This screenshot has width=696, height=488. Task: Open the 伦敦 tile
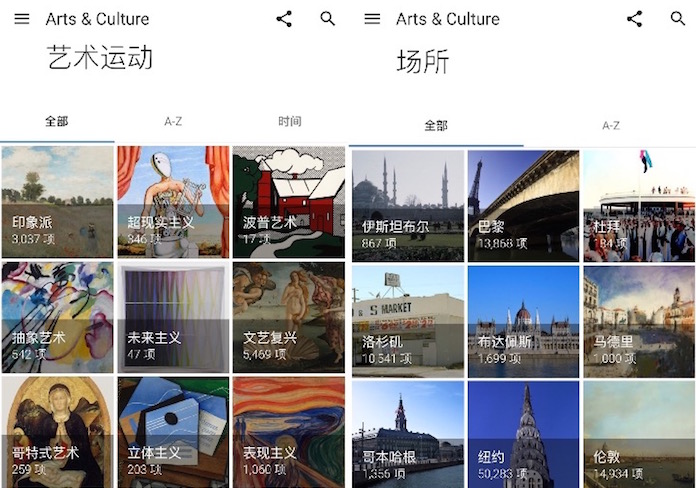click(639, 435)
